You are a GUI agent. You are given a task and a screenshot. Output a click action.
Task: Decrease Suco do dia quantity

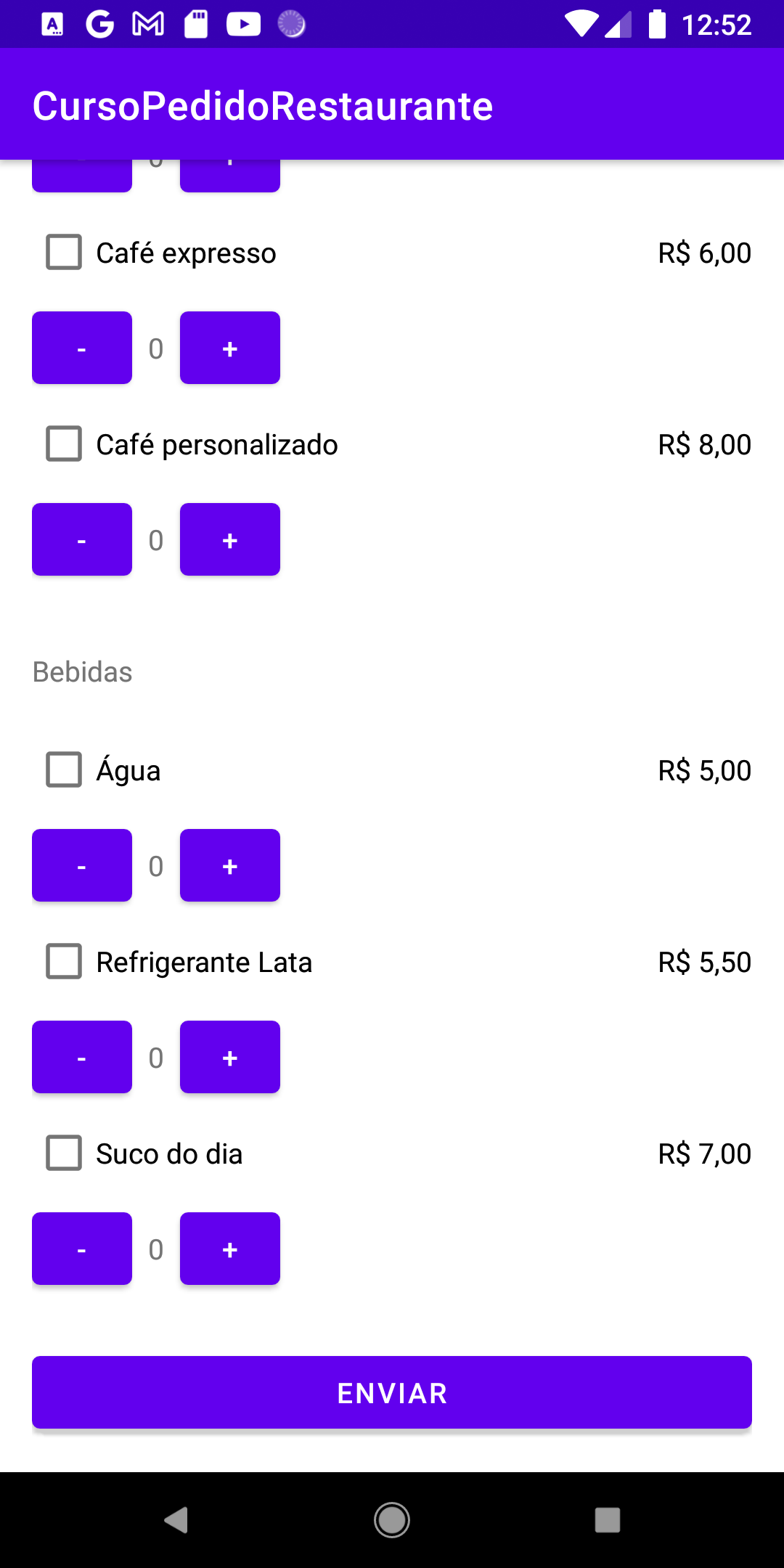[x=81, y=1248]
